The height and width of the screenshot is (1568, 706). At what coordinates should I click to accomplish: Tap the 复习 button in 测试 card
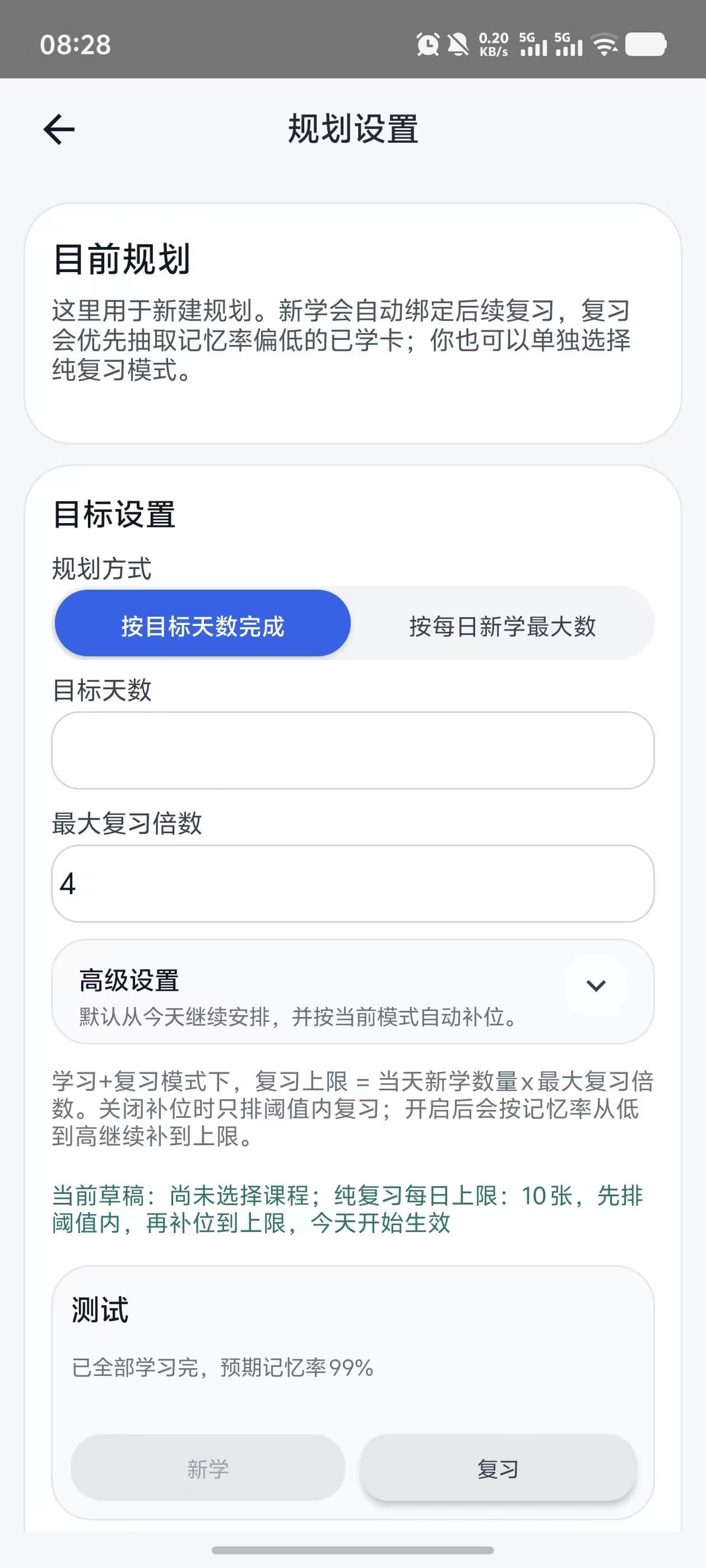tap(498, 1469)
